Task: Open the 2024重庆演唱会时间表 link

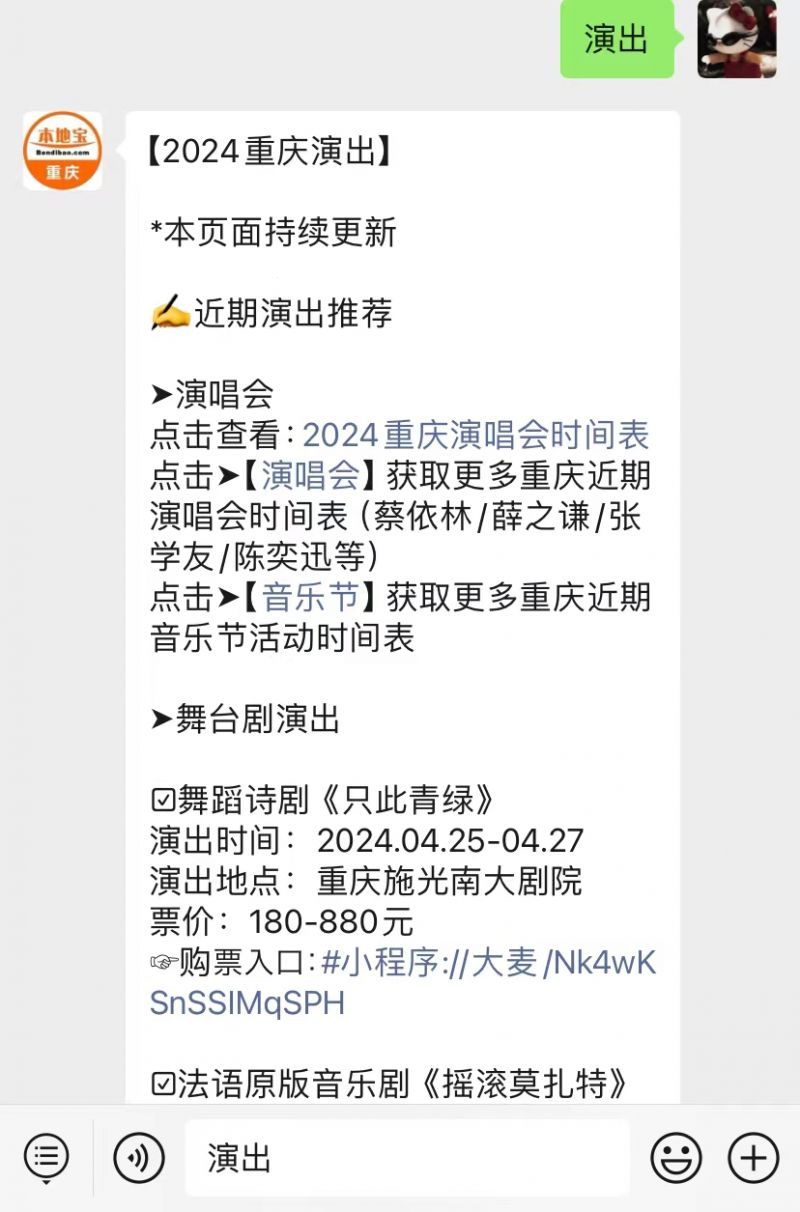Action: [x=476, y=435]
